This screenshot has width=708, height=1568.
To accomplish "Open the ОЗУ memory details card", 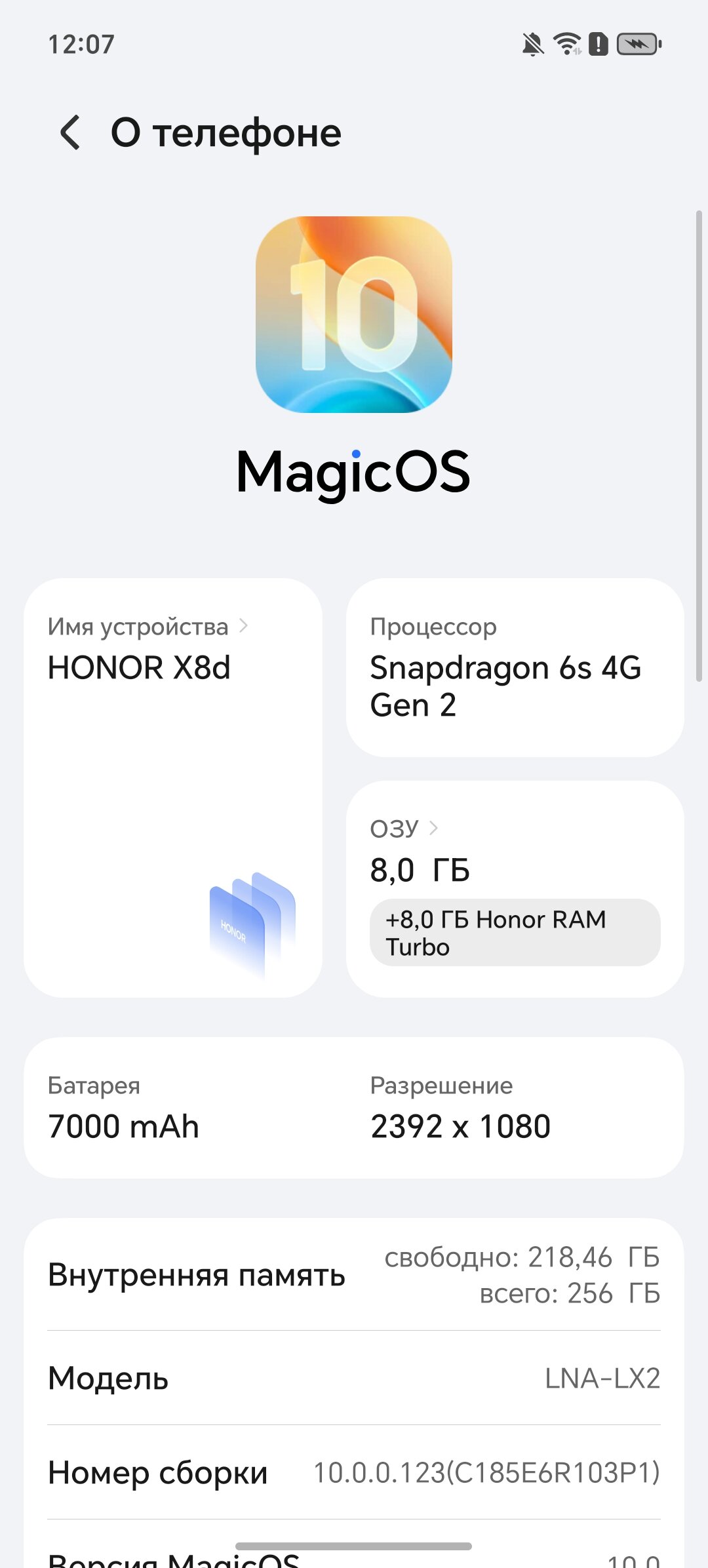I will 515,852.
